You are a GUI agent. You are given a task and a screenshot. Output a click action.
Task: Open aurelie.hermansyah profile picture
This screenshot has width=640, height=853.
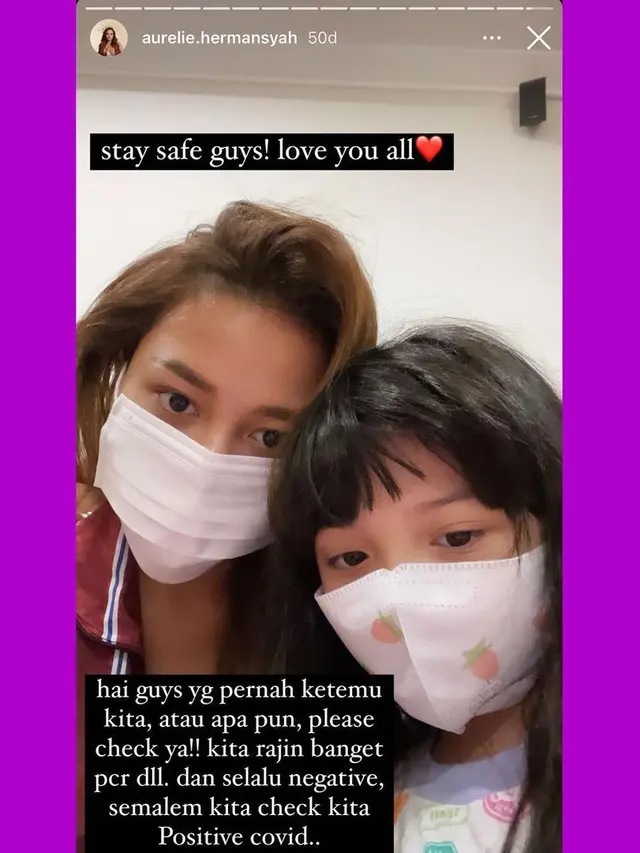click(109, 38)
